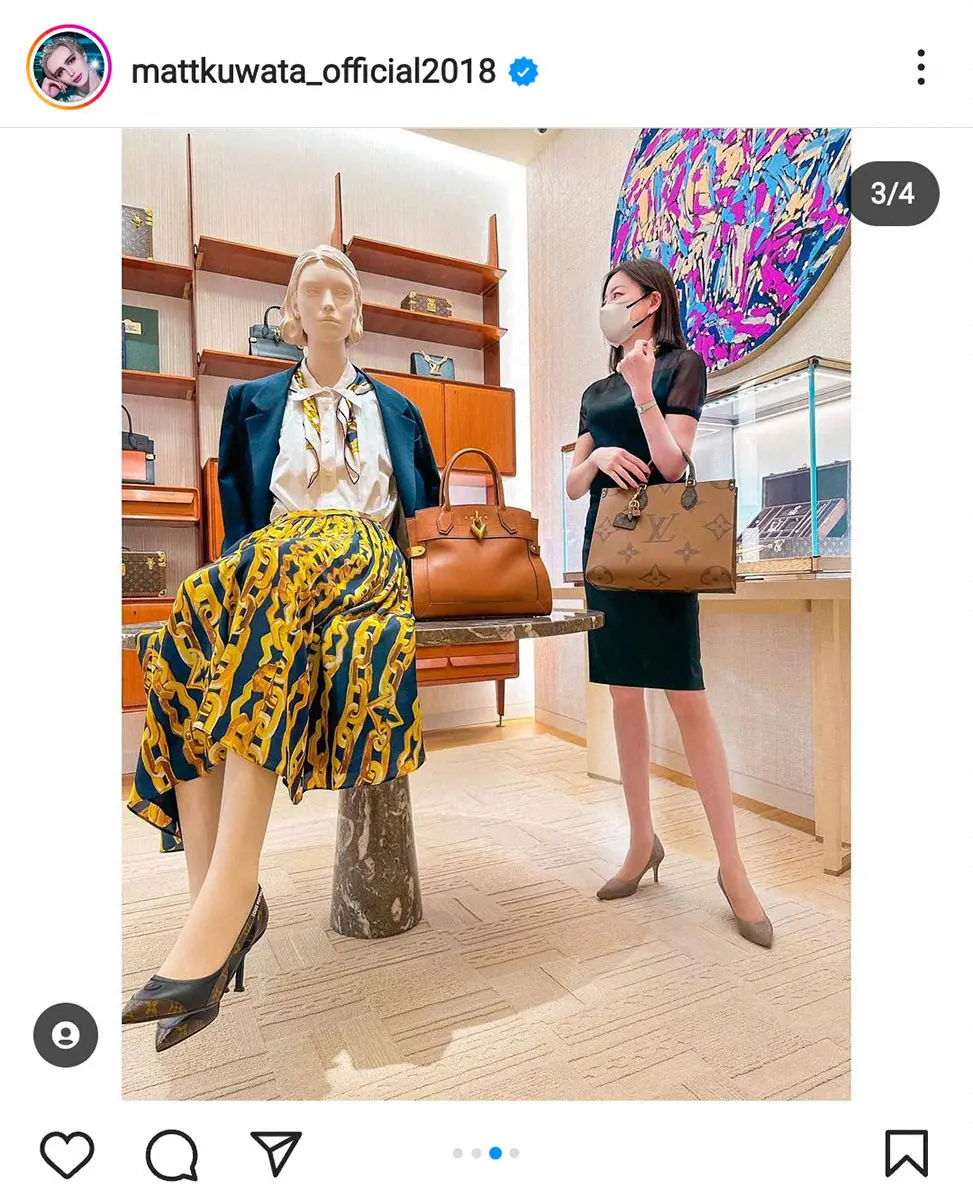
Task: Show tagged people in the photo
Action: pyautogui.click(x=65, y=1035)
